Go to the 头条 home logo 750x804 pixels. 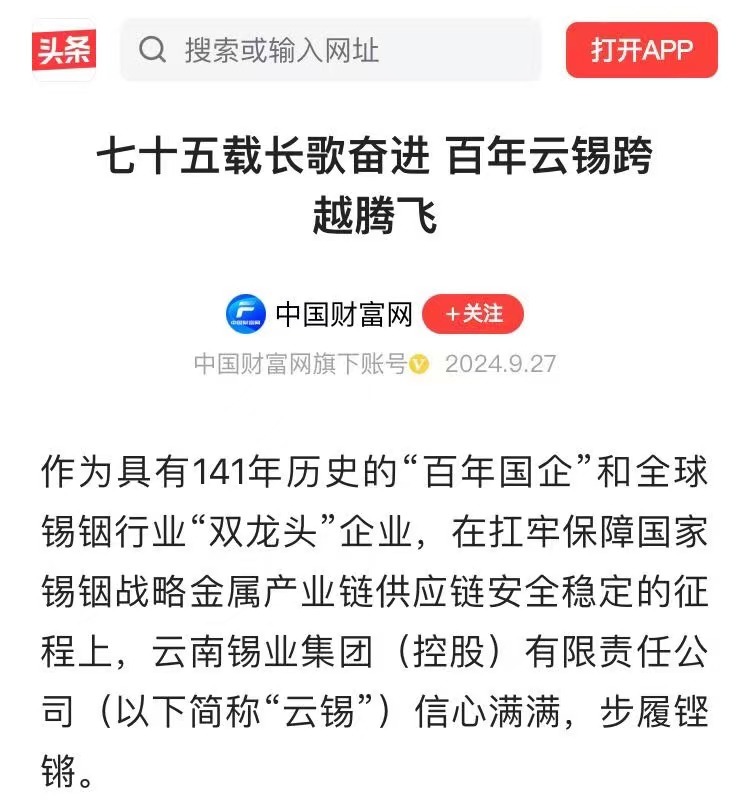64,49
